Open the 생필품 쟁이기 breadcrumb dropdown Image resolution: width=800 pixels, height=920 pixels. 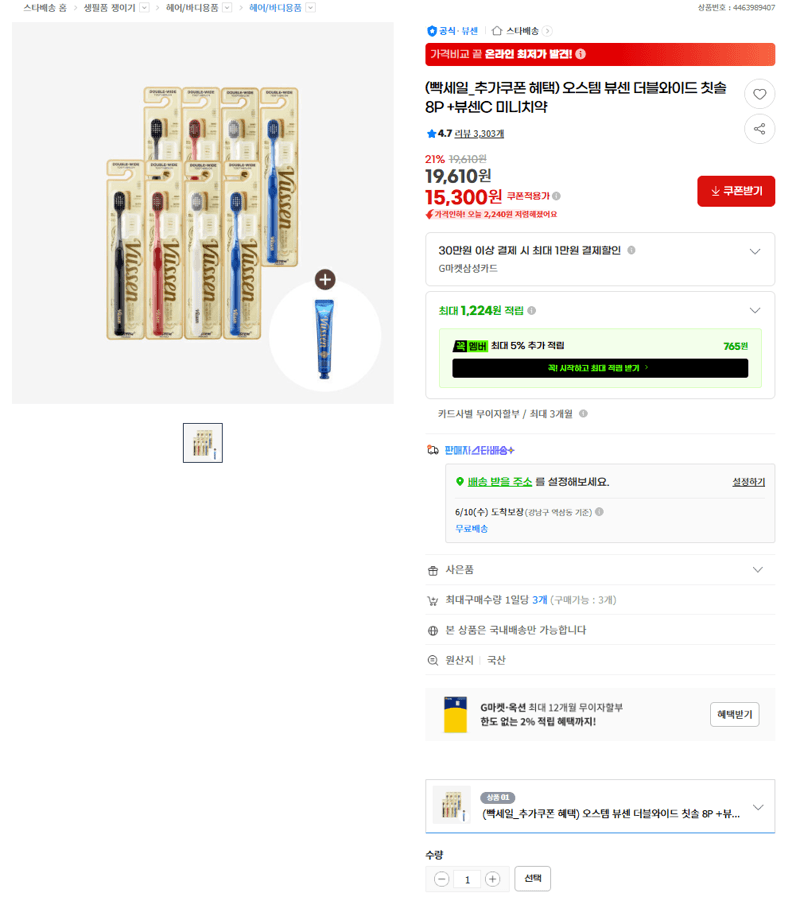tap(144, 8)
